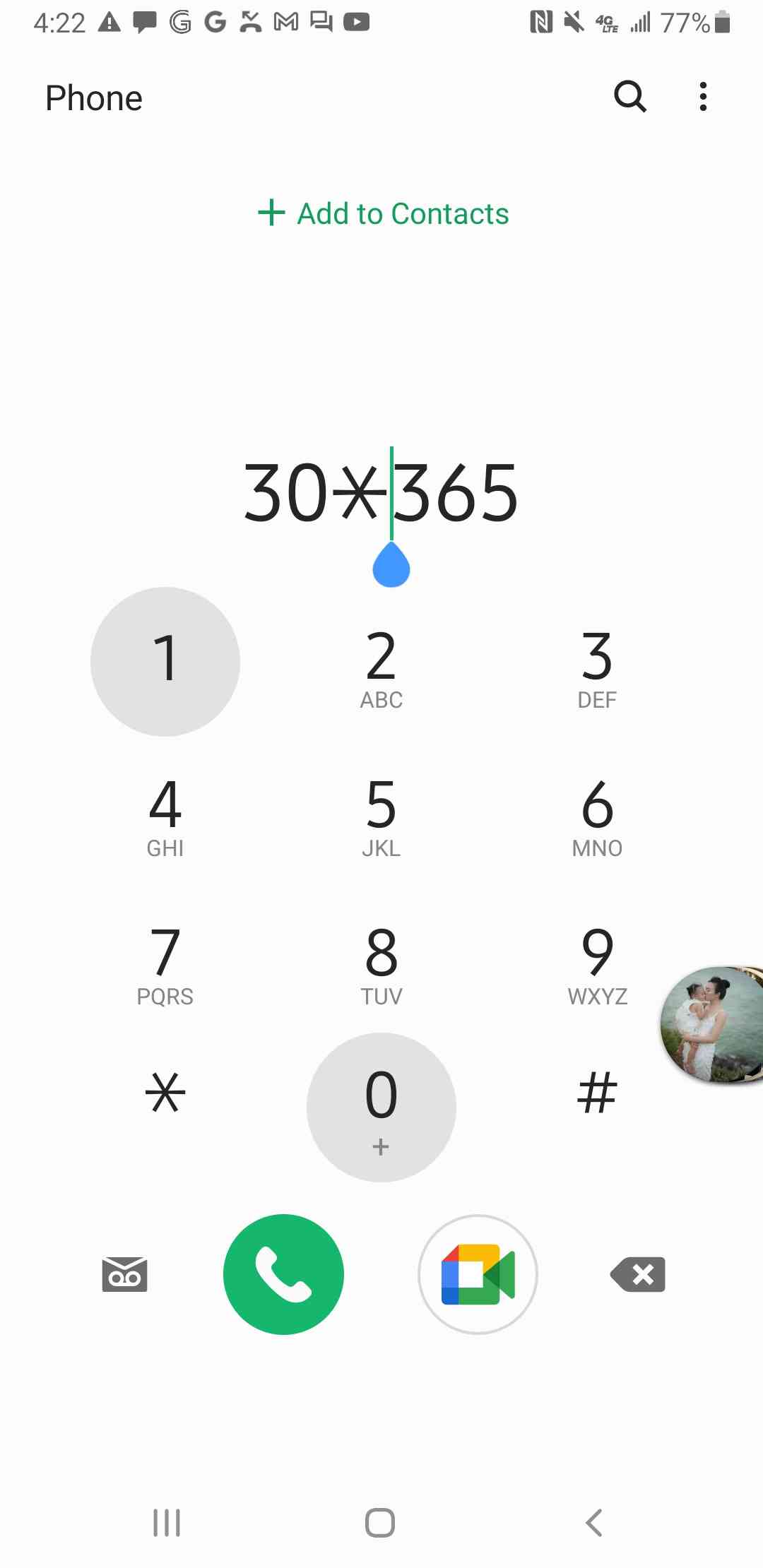The width and height of the screenshot is (763, 1568).
Task: Start a Google Meet video call
Action: pos(478,1274)
